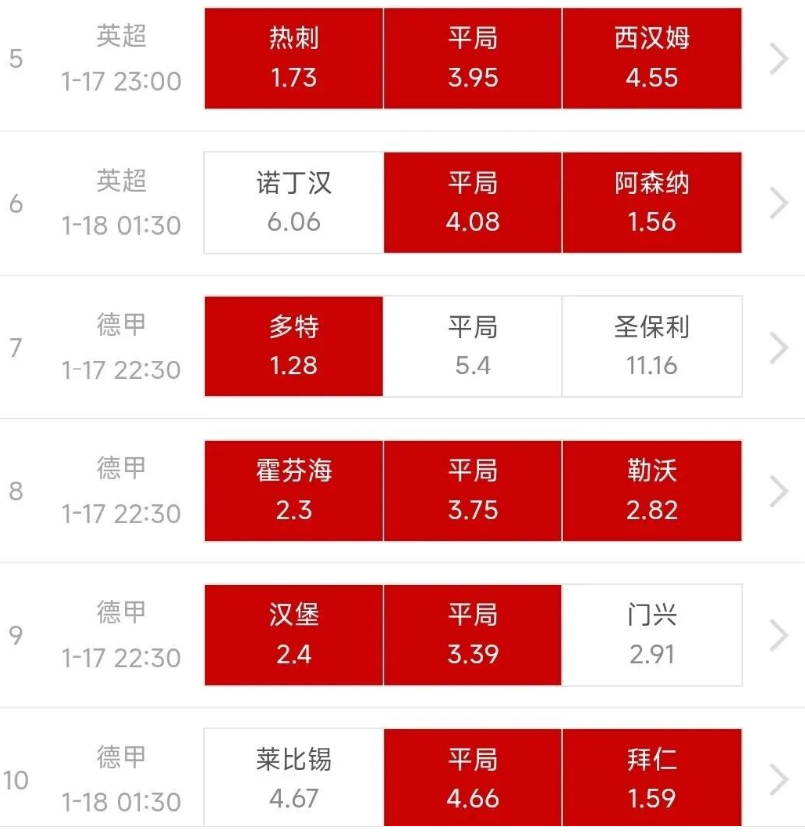This screenshot has width=805, height=834.
Task: Deselect 霍芬海 win at 2.3
Action: pos(293,490)
